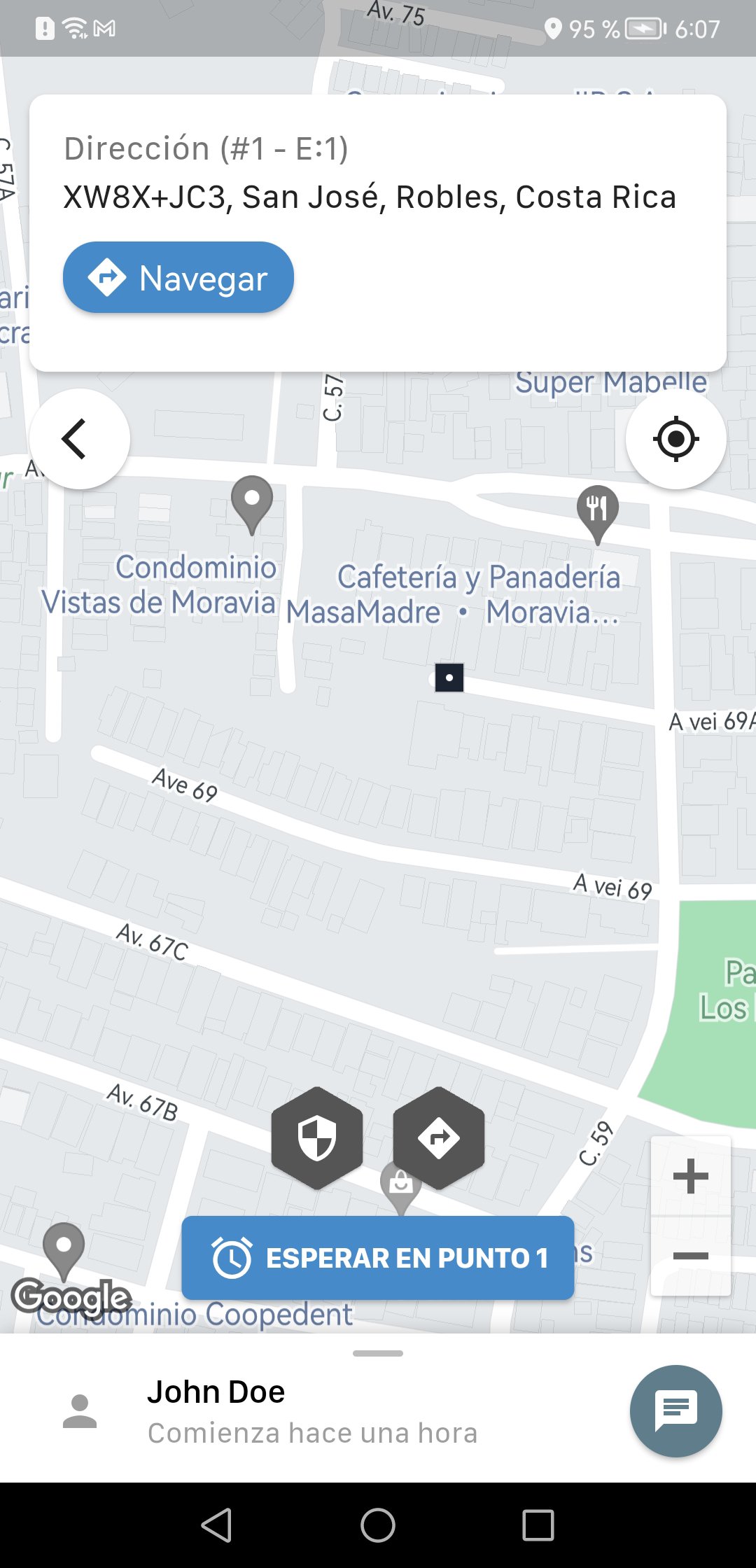Select Esperar en punto 1
Screen dimensions: 756x1568
click(378, 1258)
